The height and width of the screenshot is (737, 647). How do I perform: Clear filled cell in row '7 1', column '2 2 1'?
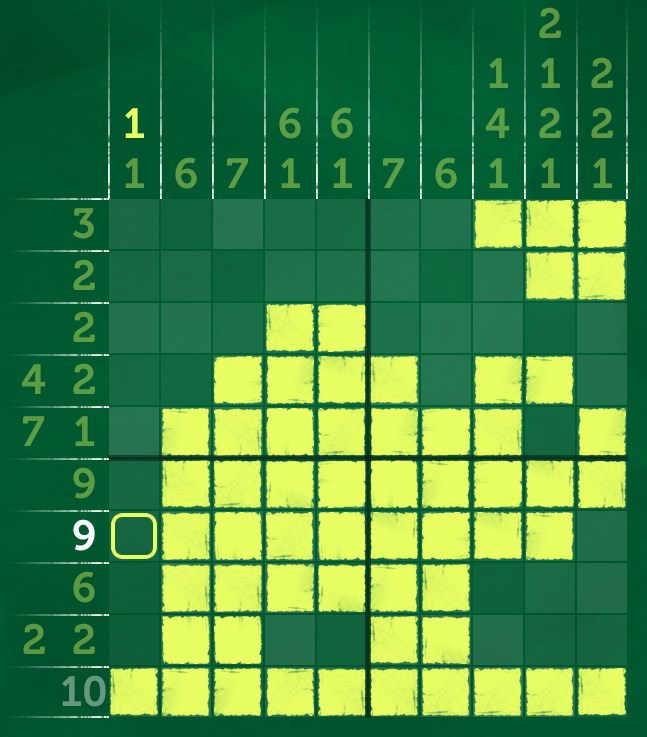[601, 432]
